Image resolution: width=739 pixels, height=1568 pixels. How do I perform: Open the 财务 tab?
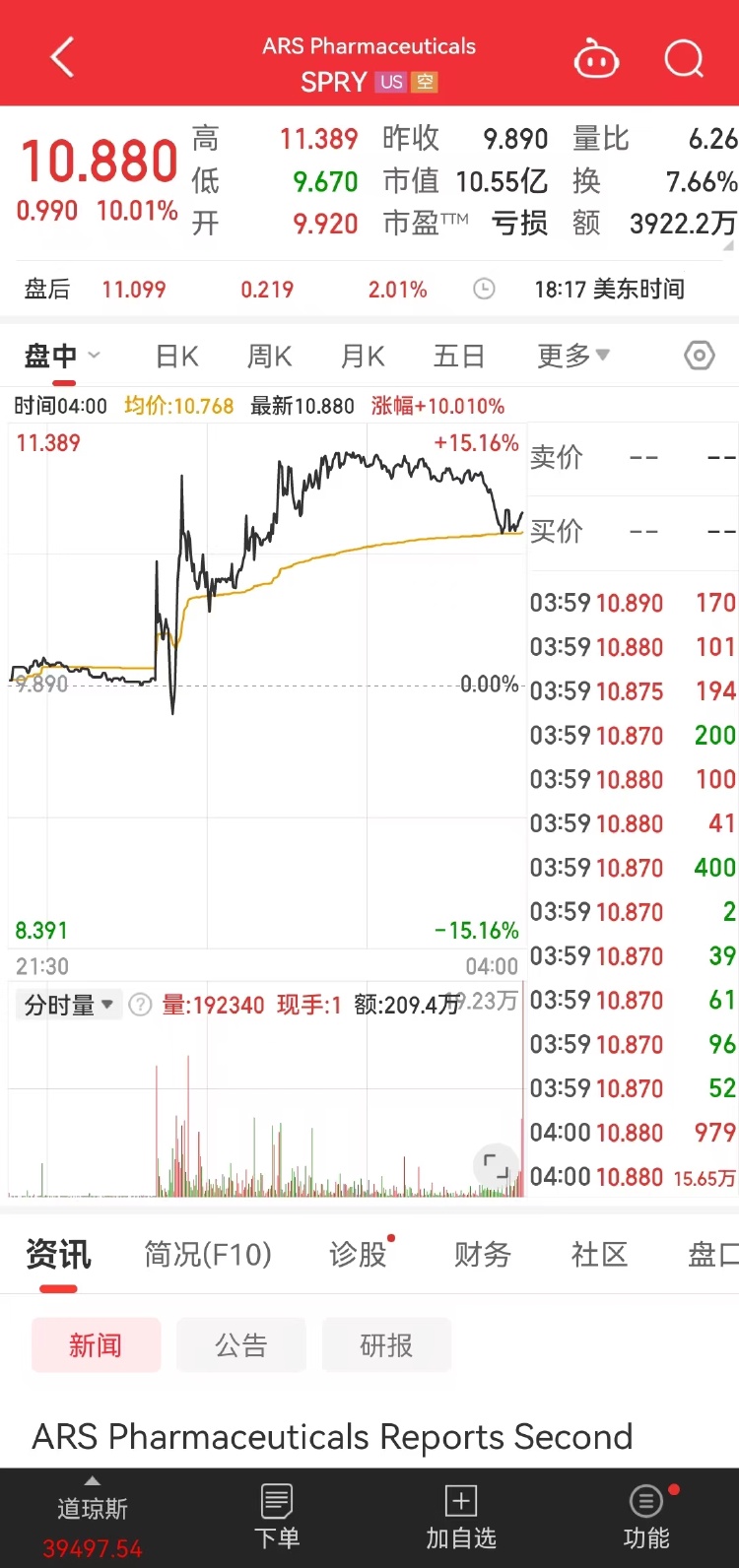[482, 1254]
